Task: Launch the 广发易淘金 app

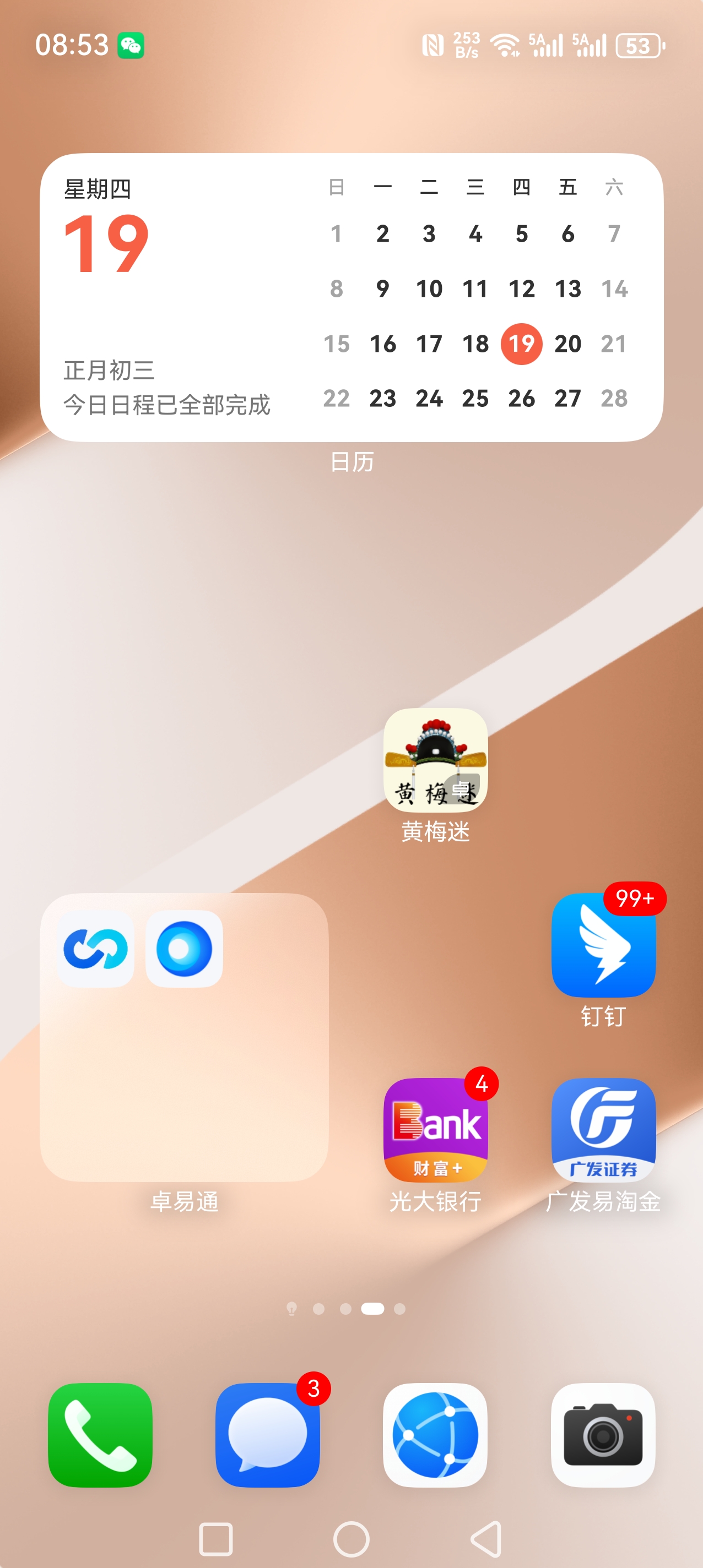Action: tap(603, 1129)
